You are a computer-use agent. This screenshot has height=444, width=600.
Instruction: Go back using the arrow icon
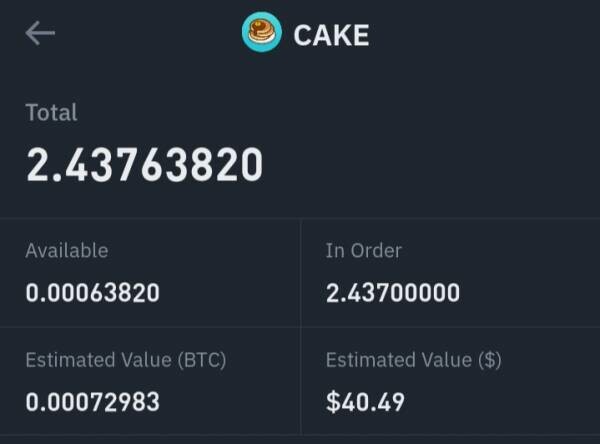(40, 34)
